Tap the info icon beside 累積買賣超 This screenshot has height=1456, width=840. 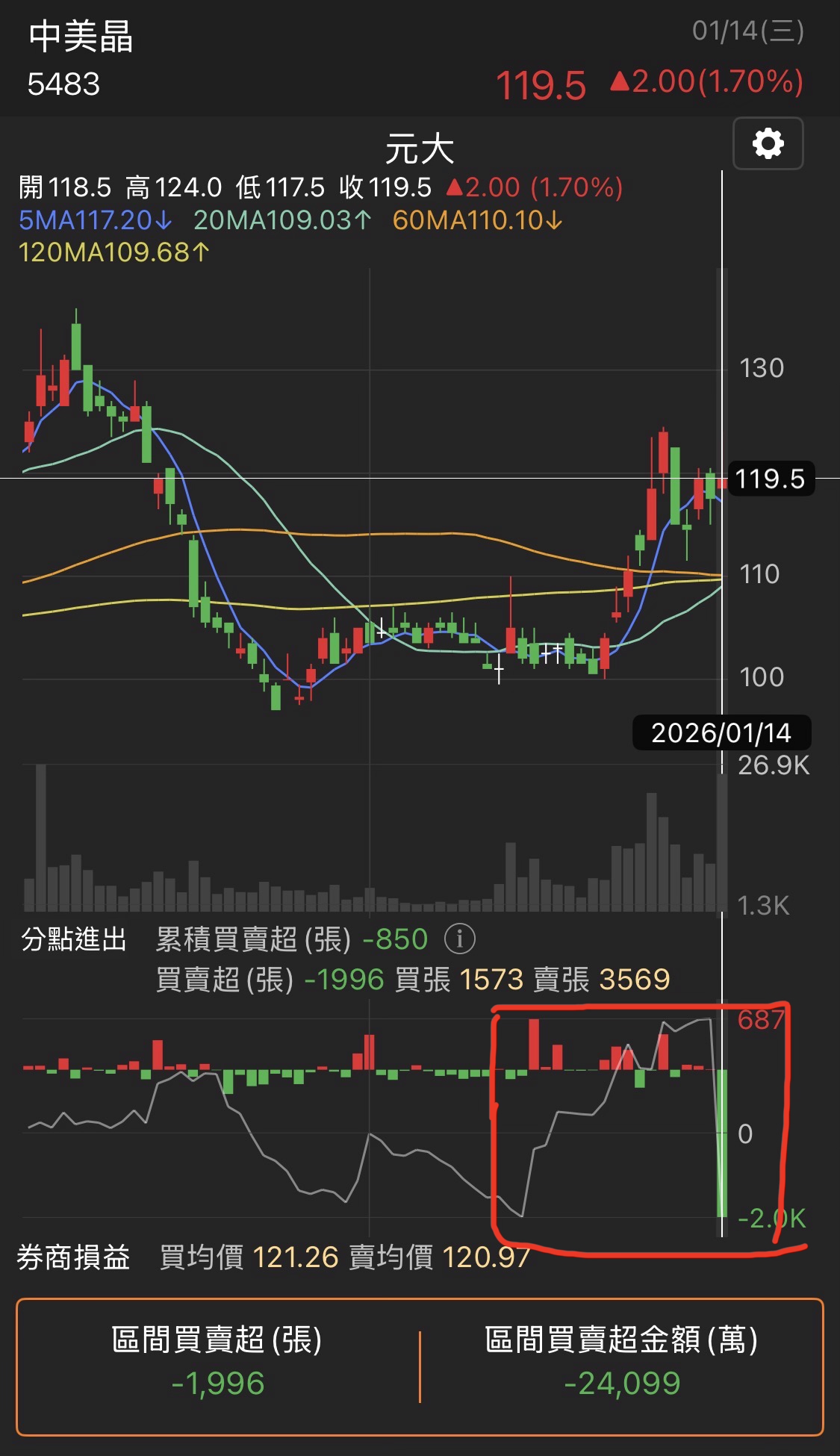click(x=459, y=939)
